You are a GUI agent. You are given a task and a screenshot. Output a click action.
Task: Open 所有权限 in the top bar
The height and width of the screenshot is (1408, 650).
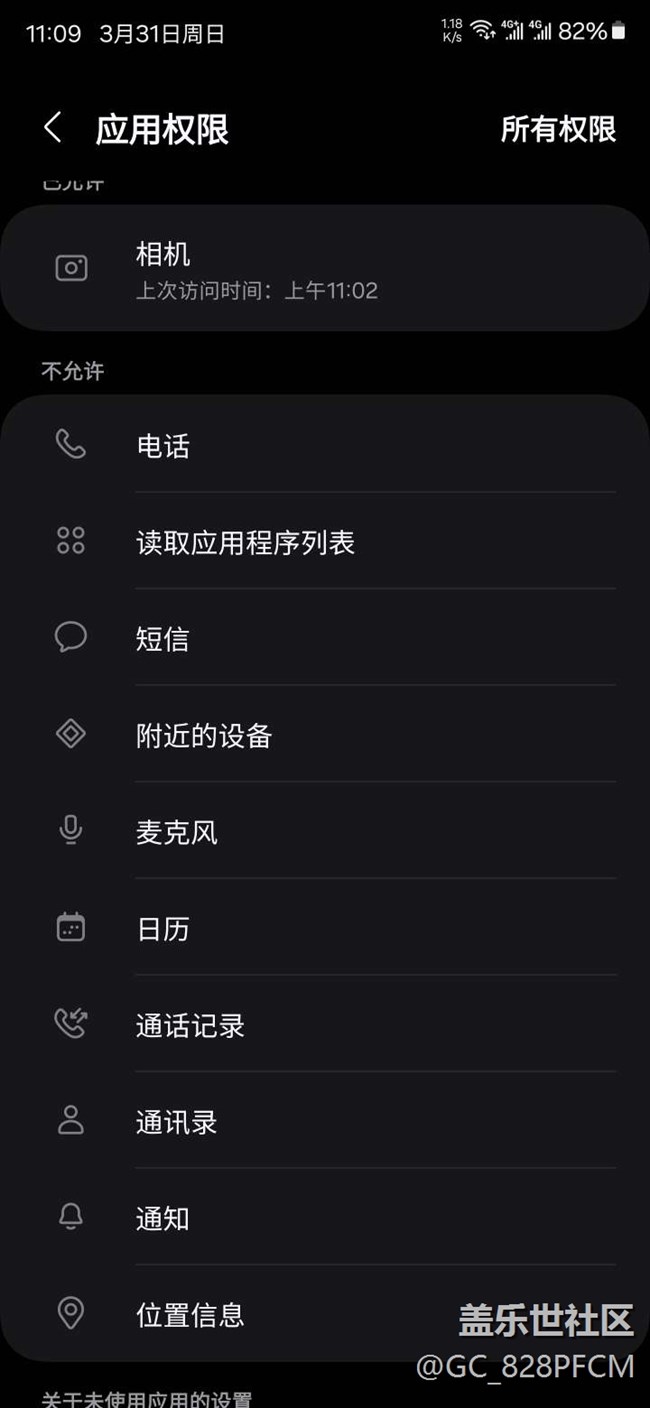click(x=558, y=129)
